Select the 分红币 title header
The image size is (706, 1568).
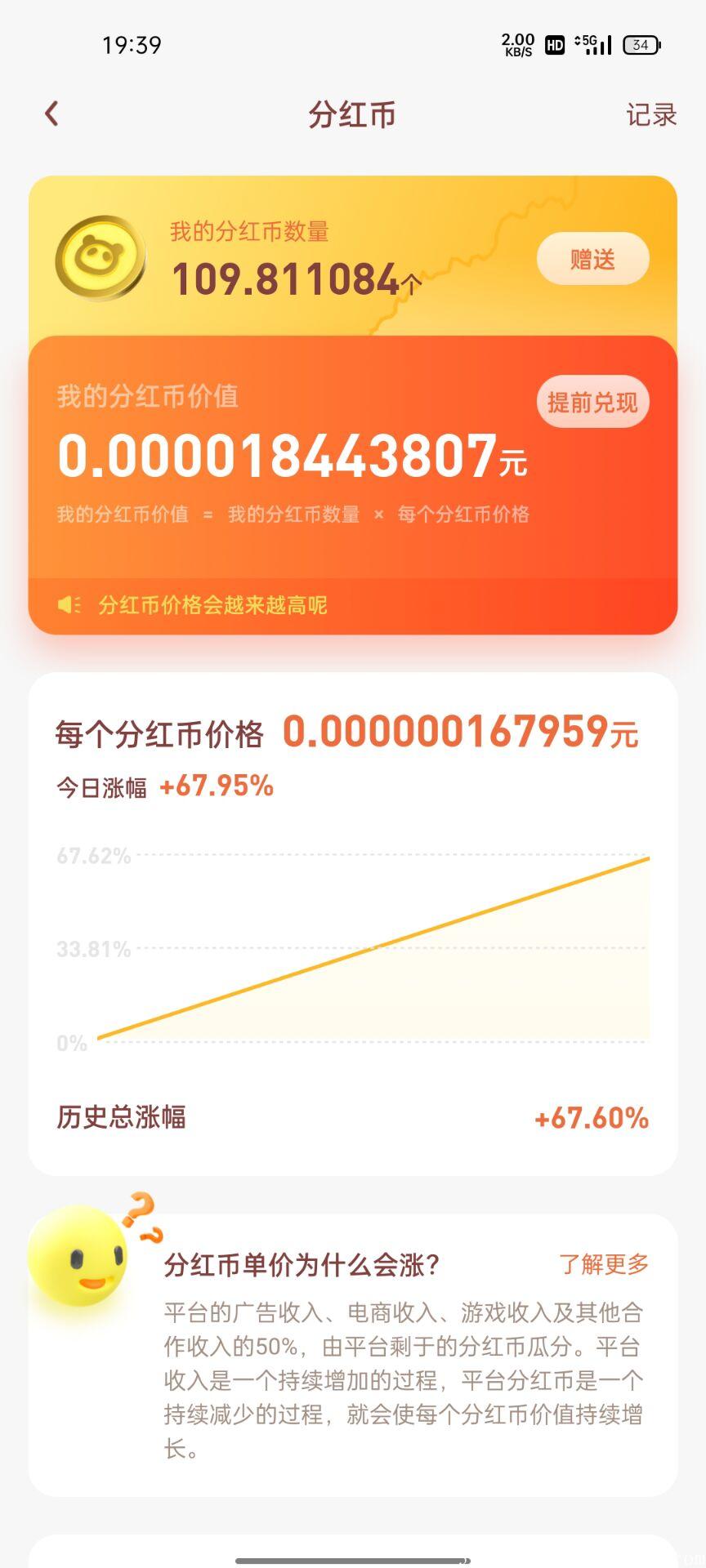tap(351, 115)
